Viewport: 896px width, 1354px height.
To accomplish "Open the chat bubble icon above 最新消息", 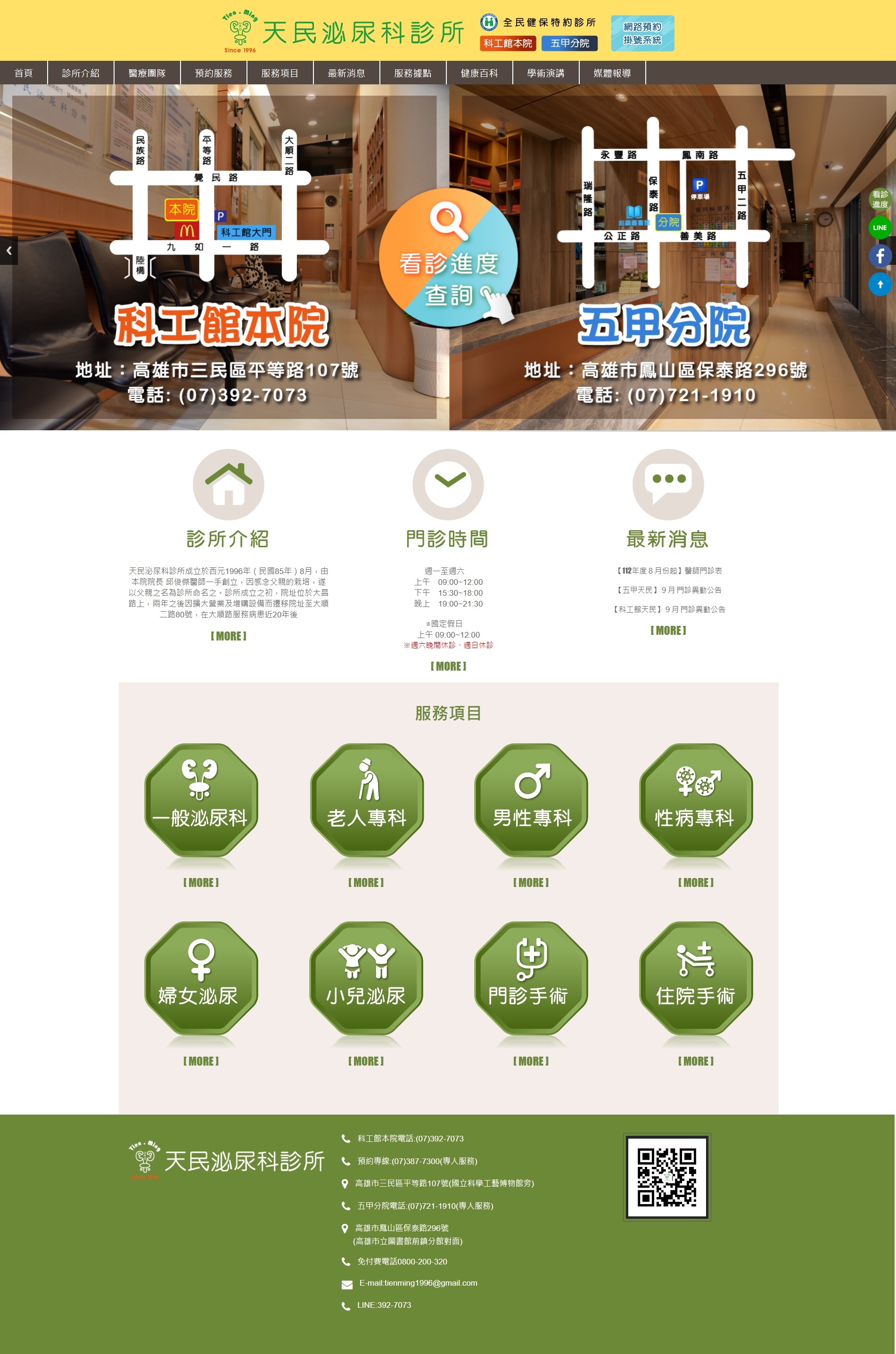I will coord(667,484).
